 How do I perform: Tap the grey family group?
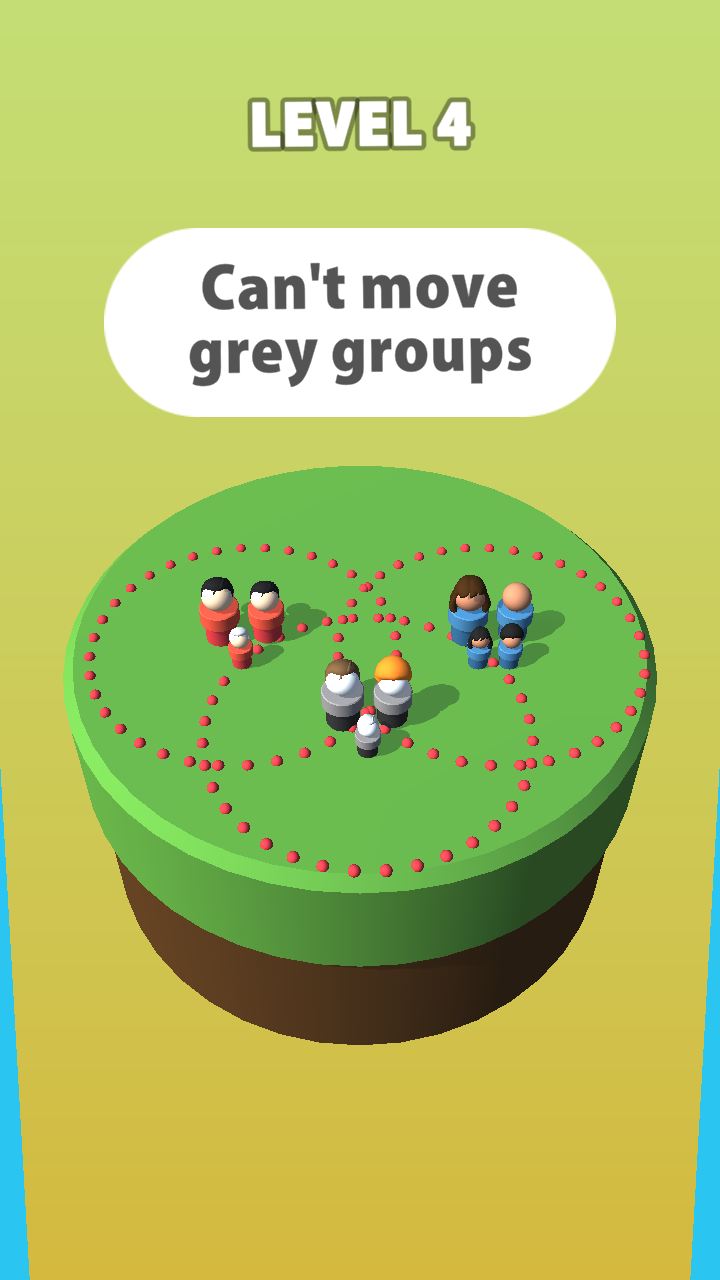point(366,700)
